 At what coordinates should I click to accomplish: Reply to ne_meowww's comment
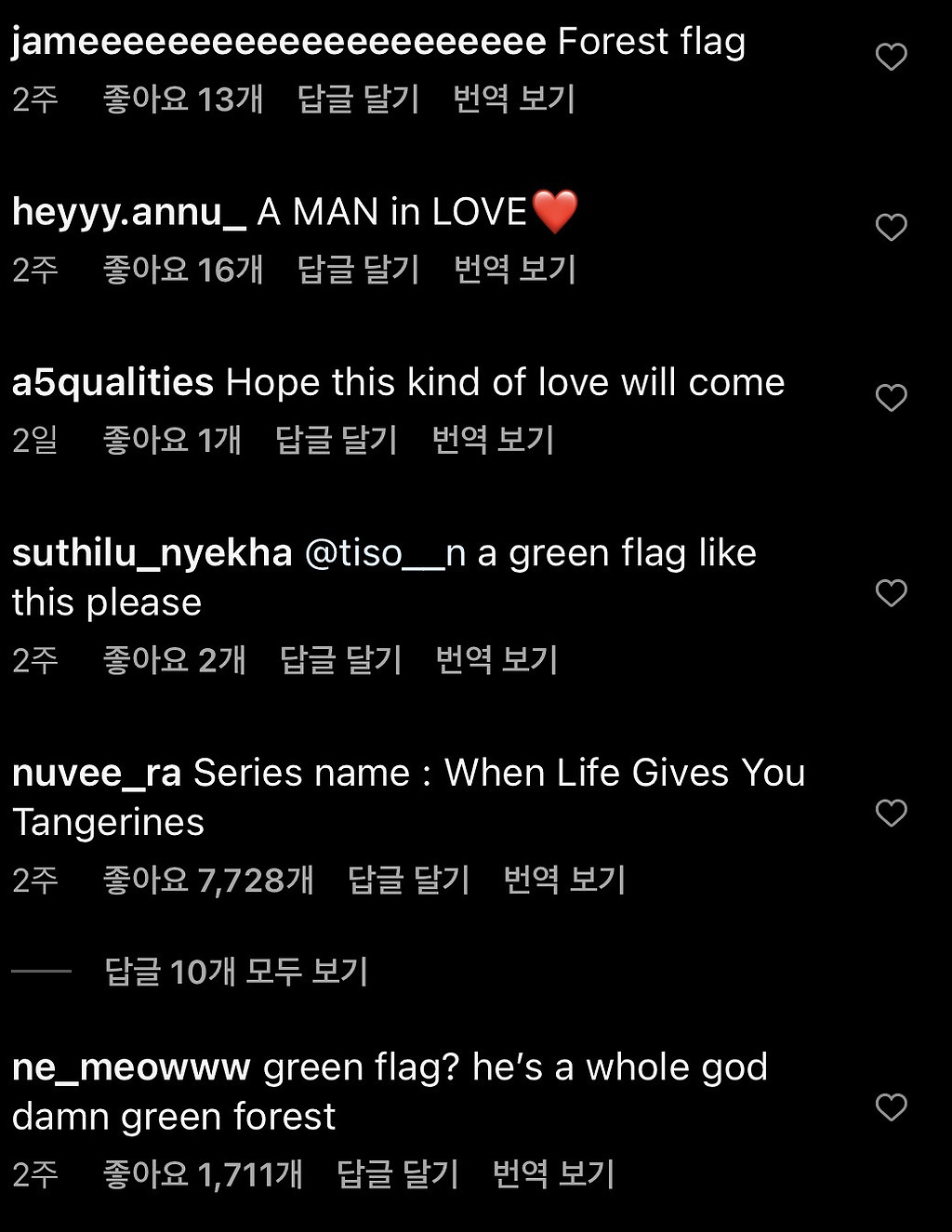pyautogui.click(x=397, y=1174)
